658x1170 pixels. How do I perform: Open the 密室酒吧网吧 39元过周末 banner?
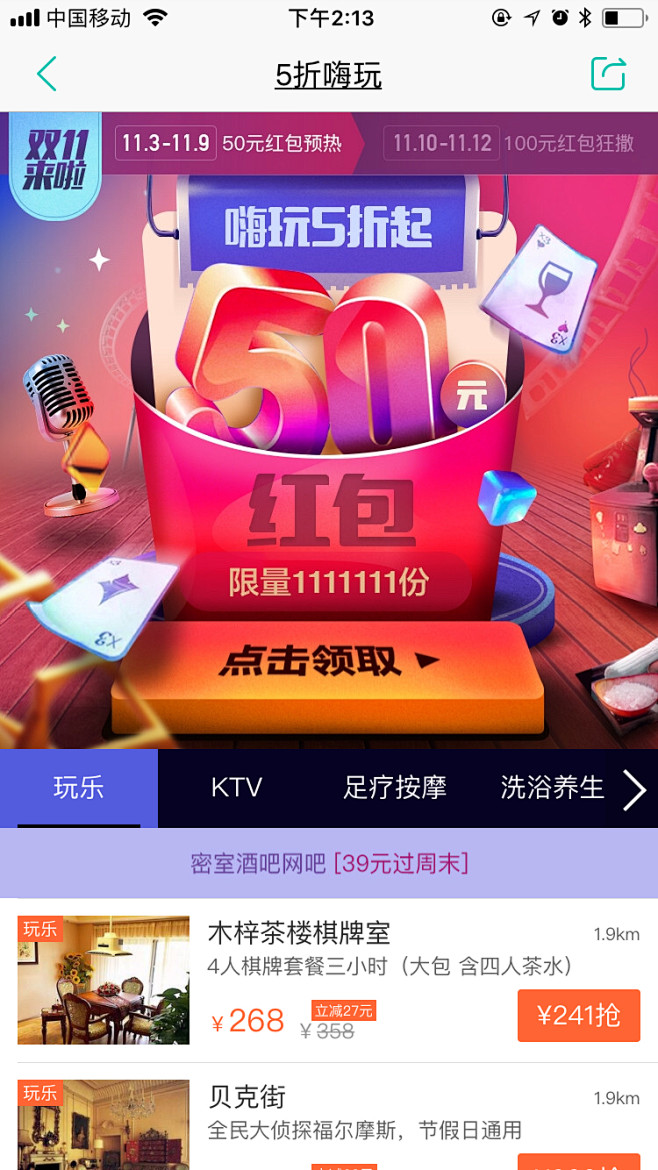click(329, 863)
